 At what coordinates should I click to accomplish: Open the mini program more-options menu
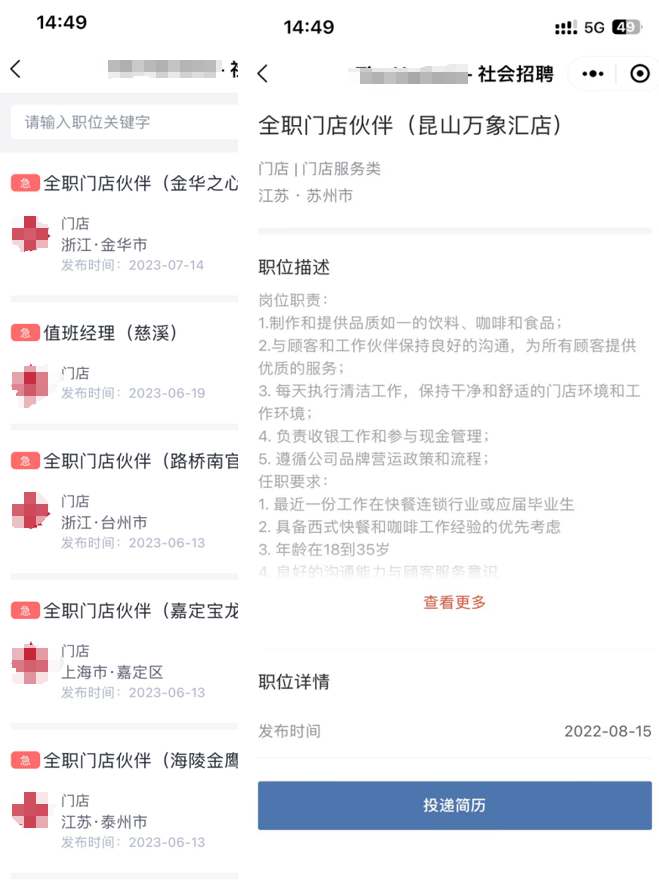pos(593,74)
